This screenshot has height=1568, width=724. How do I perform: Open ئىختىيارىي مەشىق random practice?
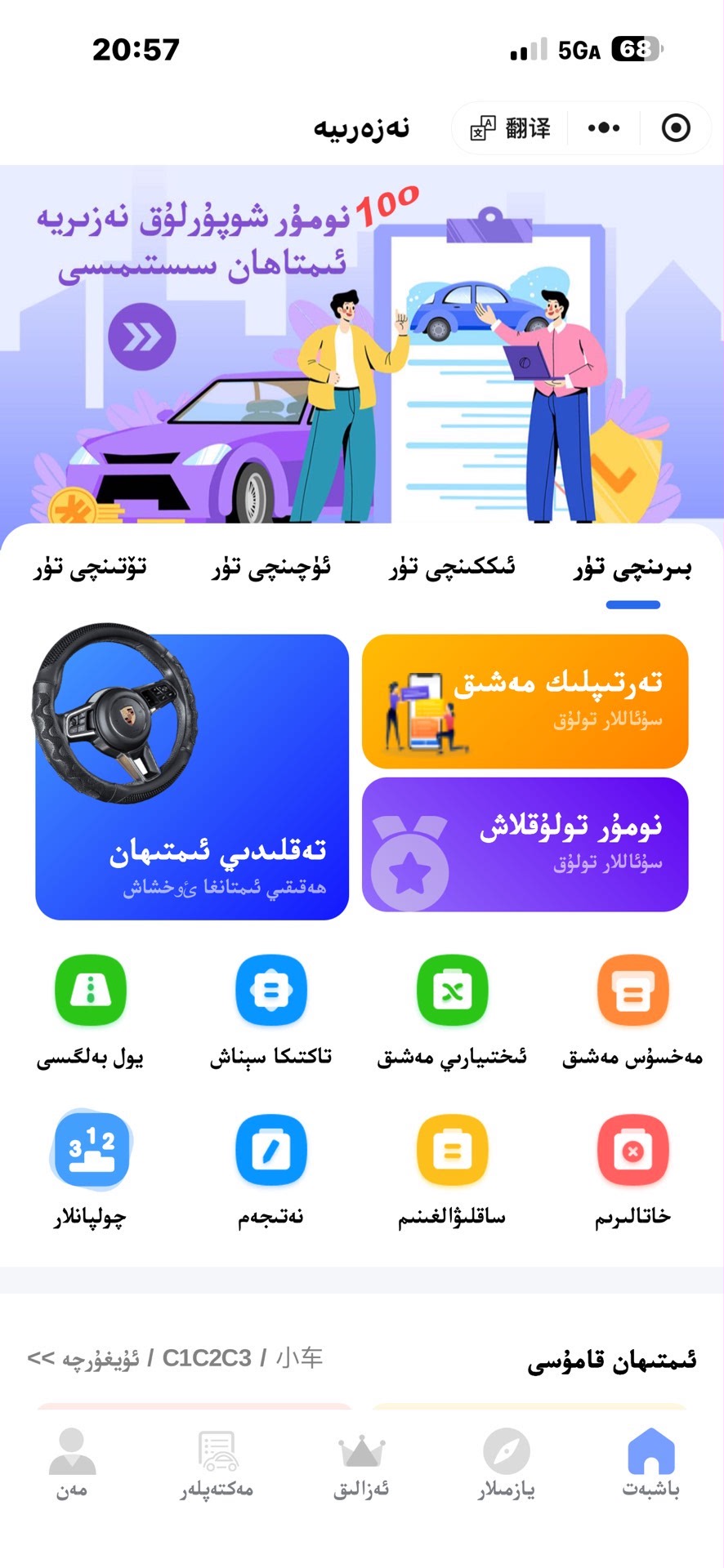(452, 1009)
